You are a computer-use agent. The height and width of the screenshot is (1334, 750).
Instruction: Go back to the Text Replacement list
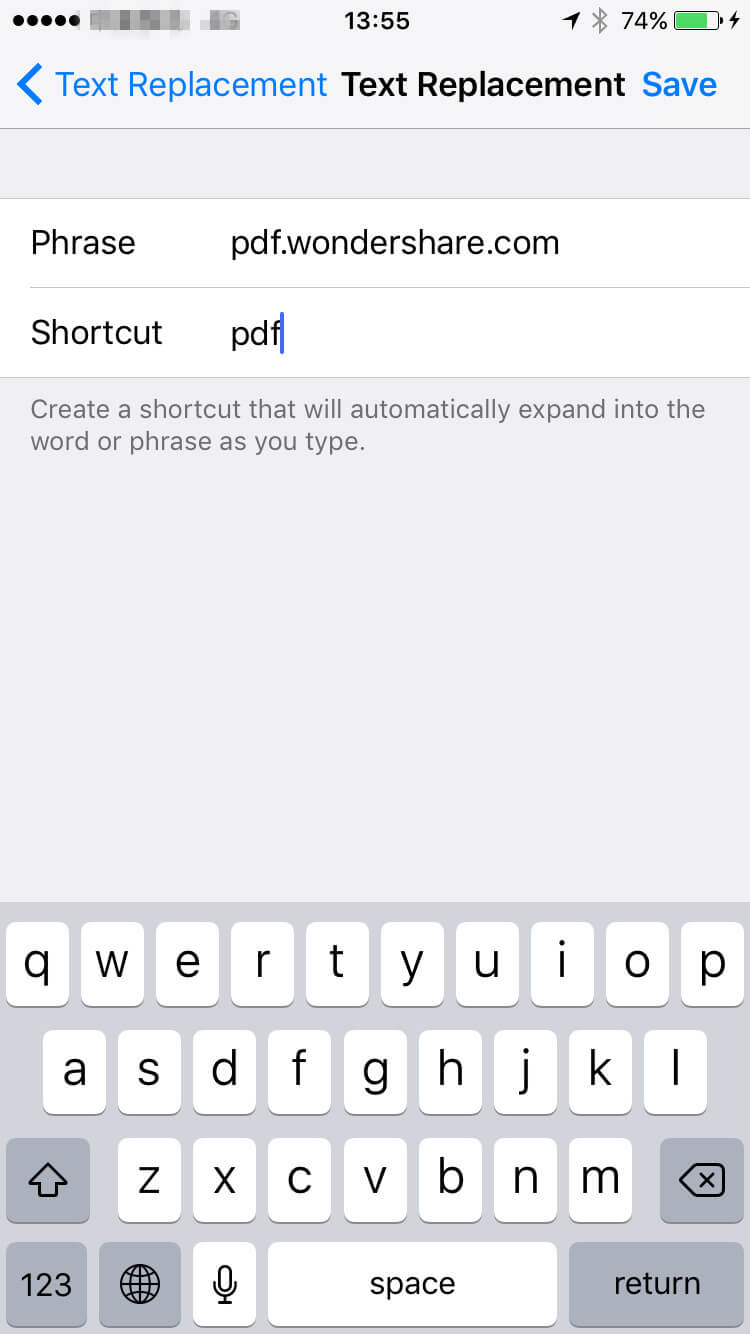click(170, 85)
